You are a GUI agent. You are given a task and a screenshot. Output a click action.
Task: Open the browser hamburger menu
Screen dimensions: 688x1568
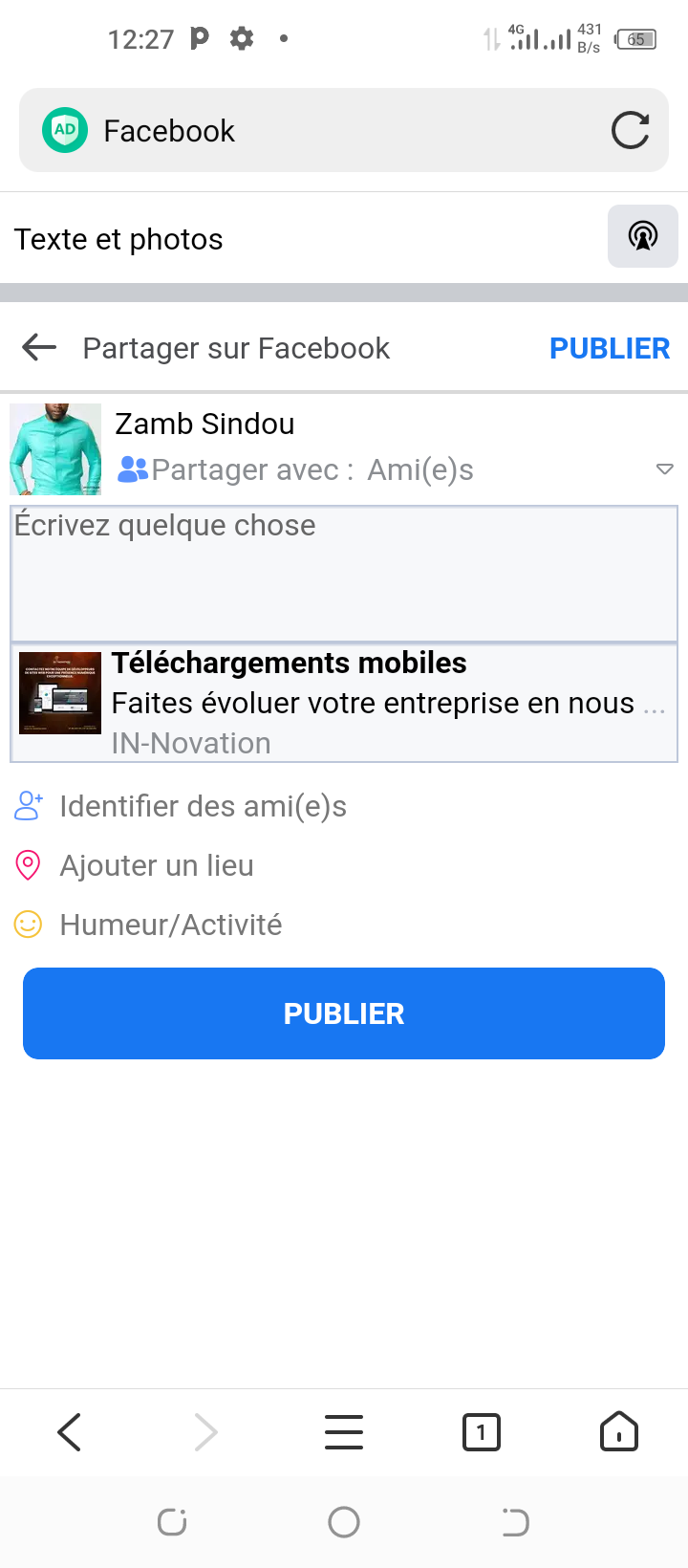(344, 1432)
